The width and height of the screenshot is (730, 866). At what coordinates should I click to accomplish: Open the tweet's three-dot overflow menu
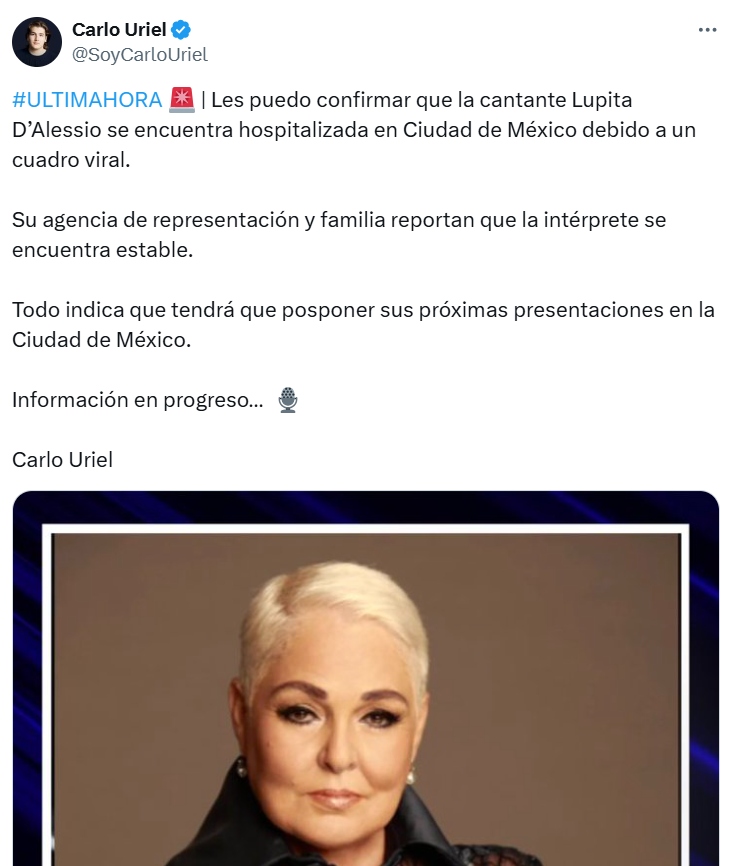tap(707, 30)
